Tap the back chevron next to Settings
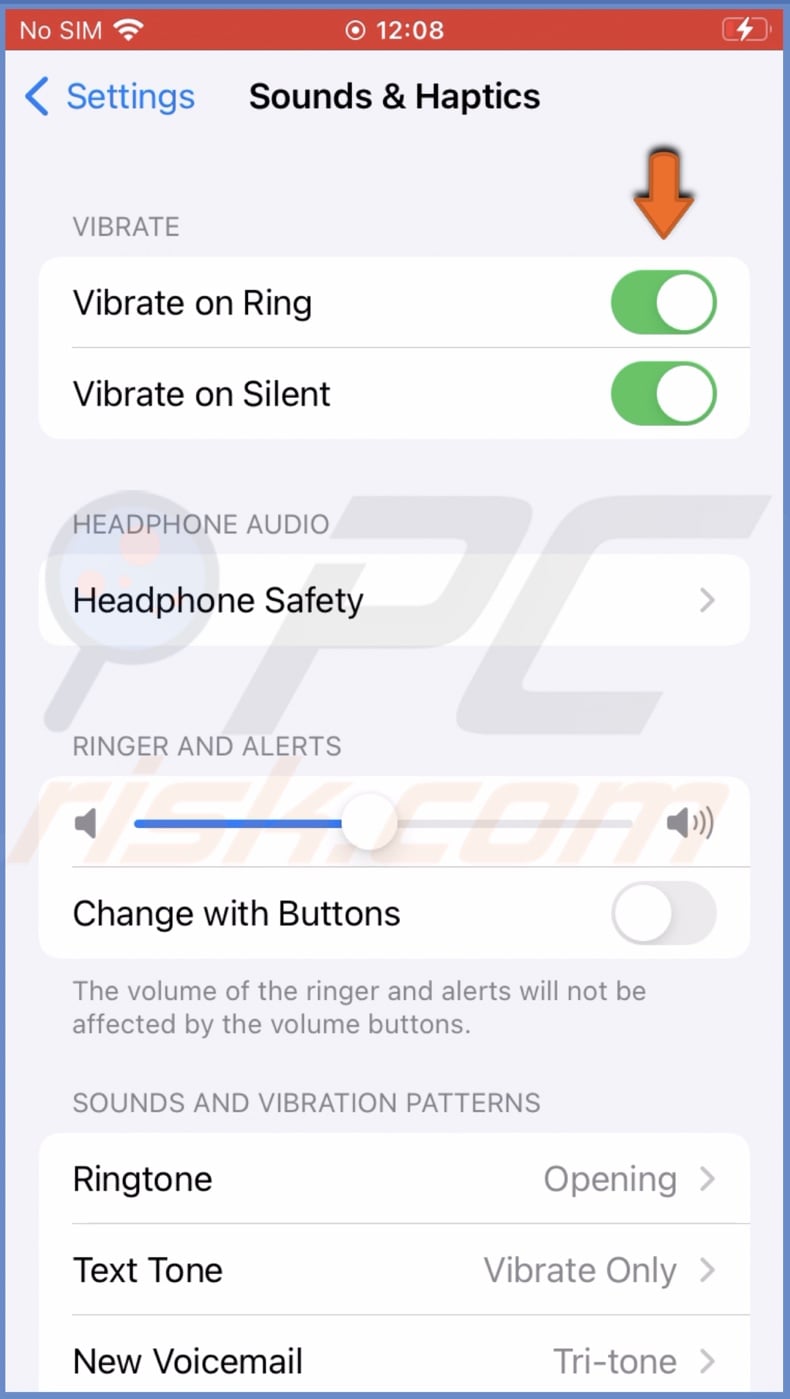790x1399 pixels. [34, 96]
